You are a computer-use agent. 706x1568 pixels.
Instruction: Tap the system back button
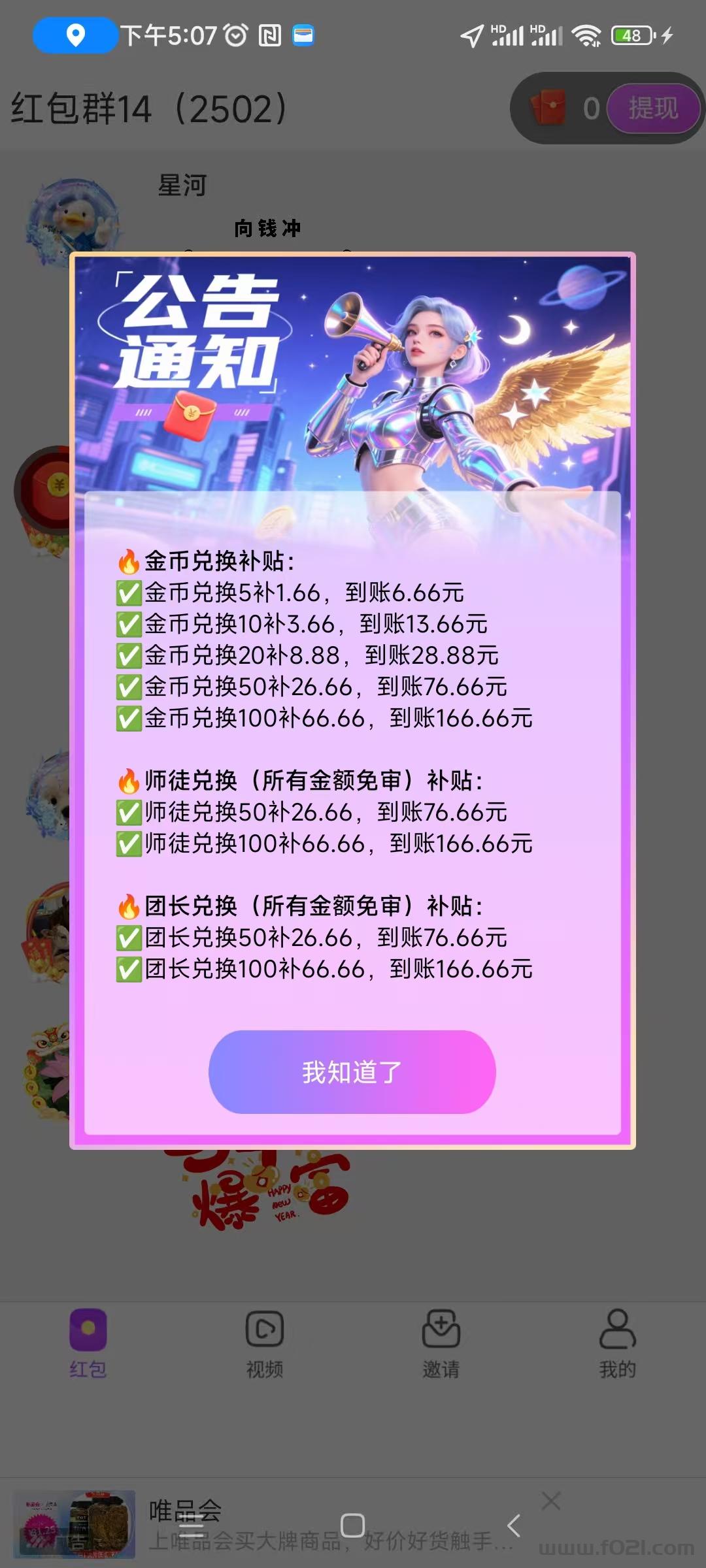(514, 1526)
